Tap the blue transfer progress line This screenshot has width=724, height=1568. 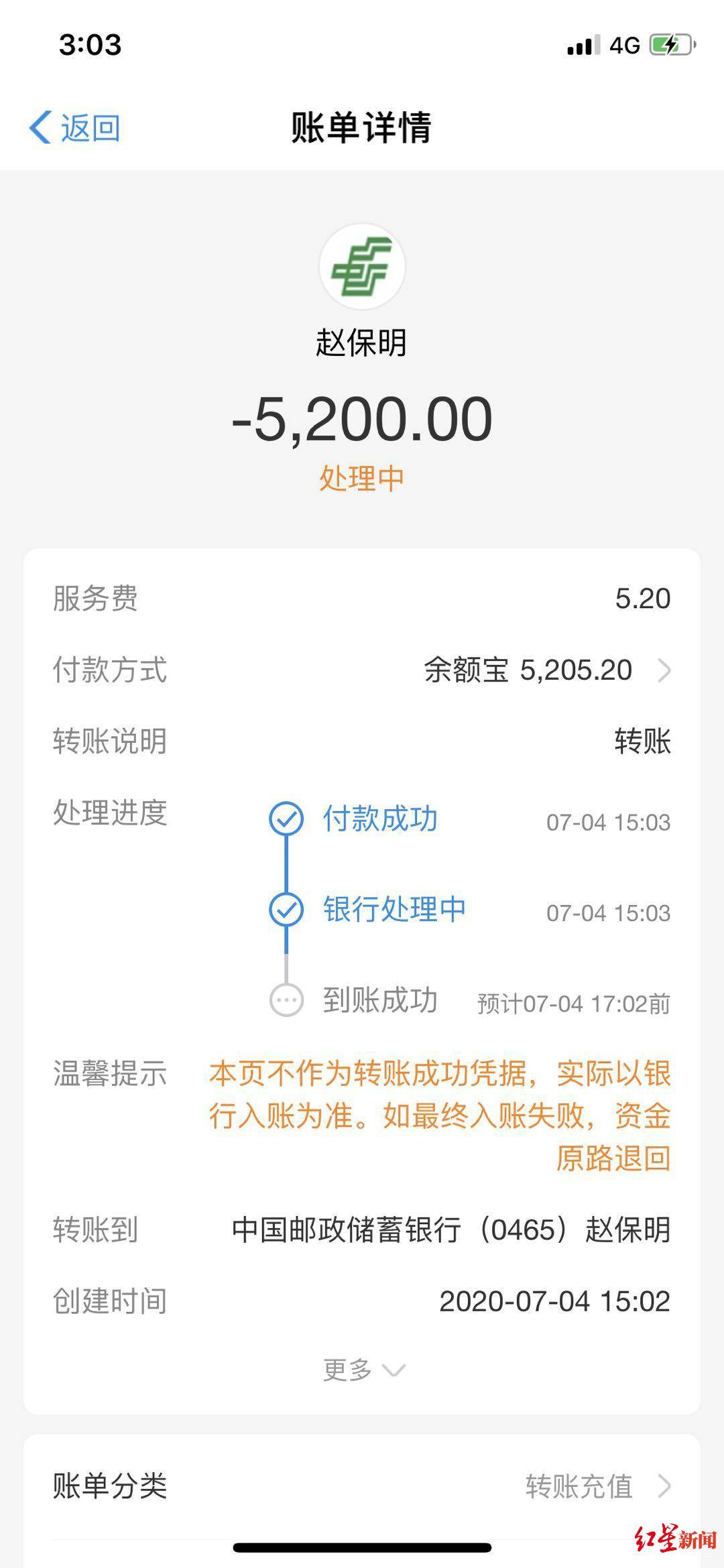287,865
